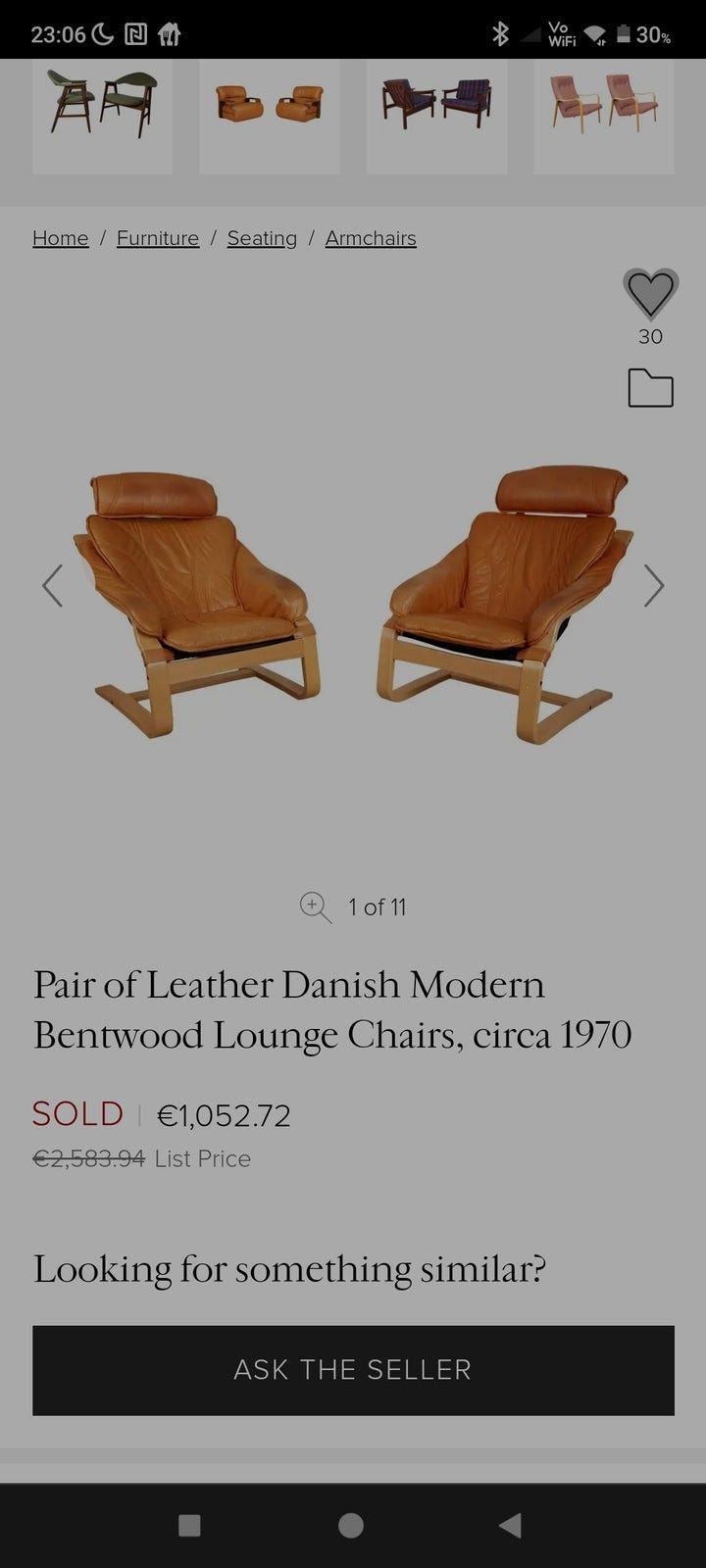Open the Seating breadcrumb link
This screenshot has width=706, height=1568.
[262, 238]
